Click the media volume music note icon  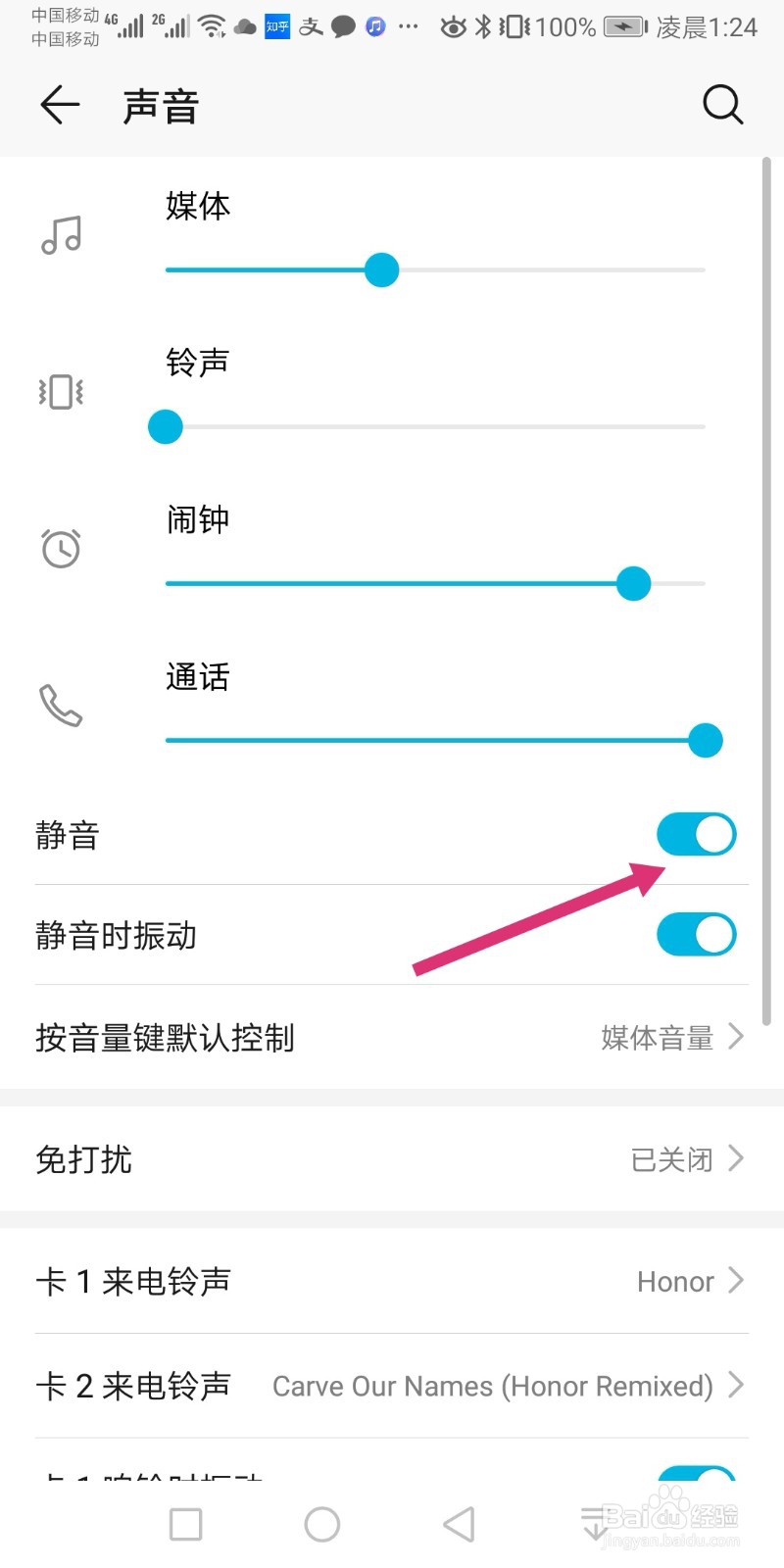(x=61, y=235)
